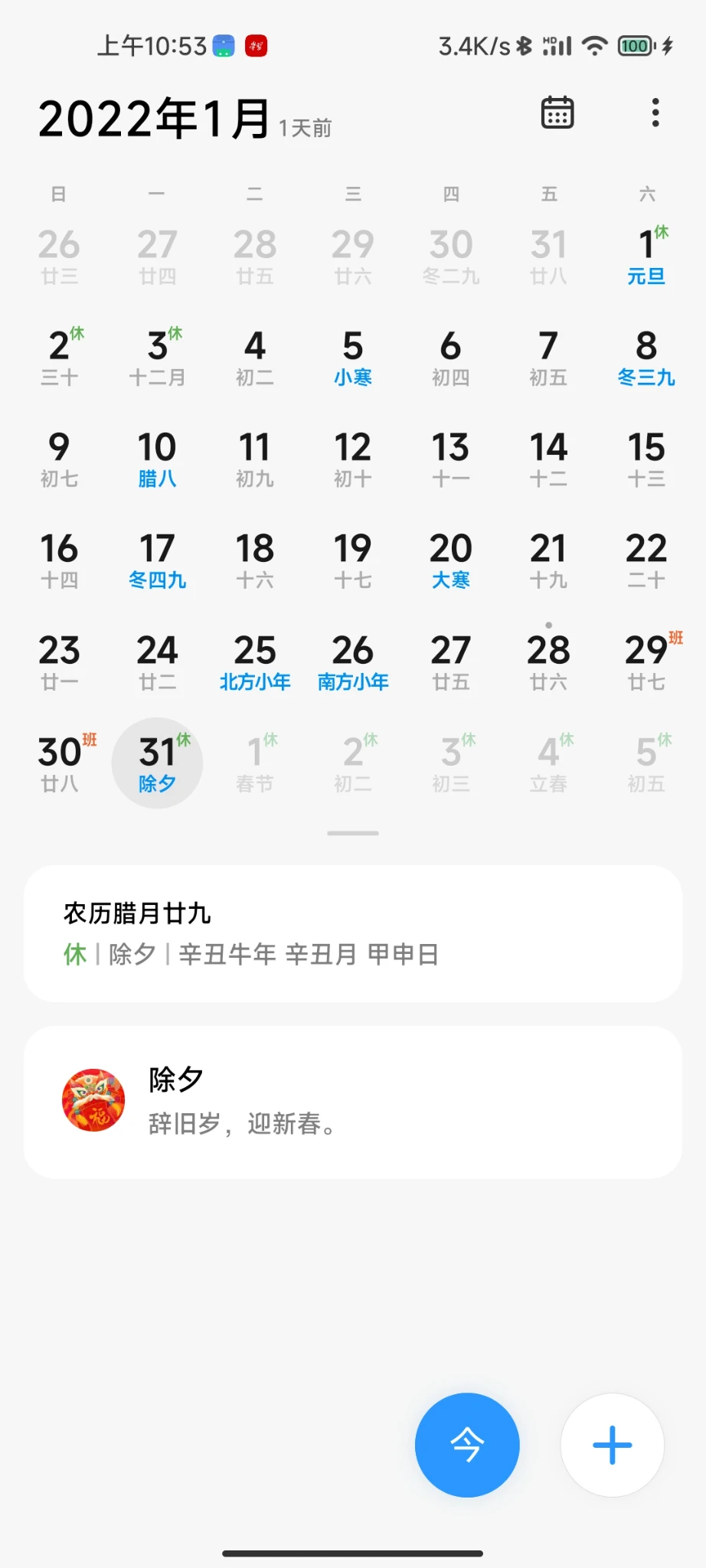Screen dimensions: 706x1568
Task: Open the 除夕 festival card
Action: tap(352, 1101)
